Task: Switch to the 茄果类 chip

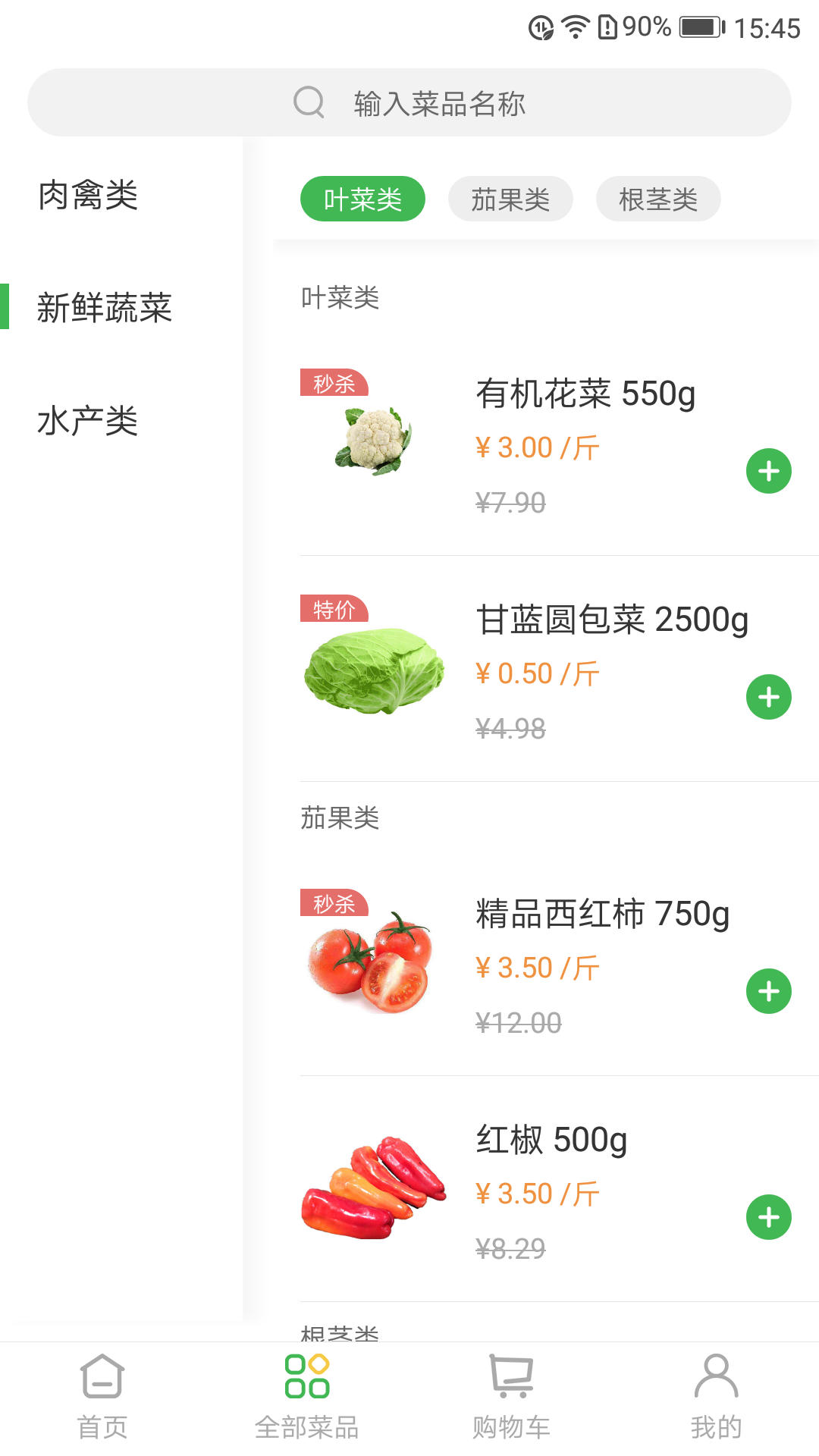Action: click(x=510, y=199)
